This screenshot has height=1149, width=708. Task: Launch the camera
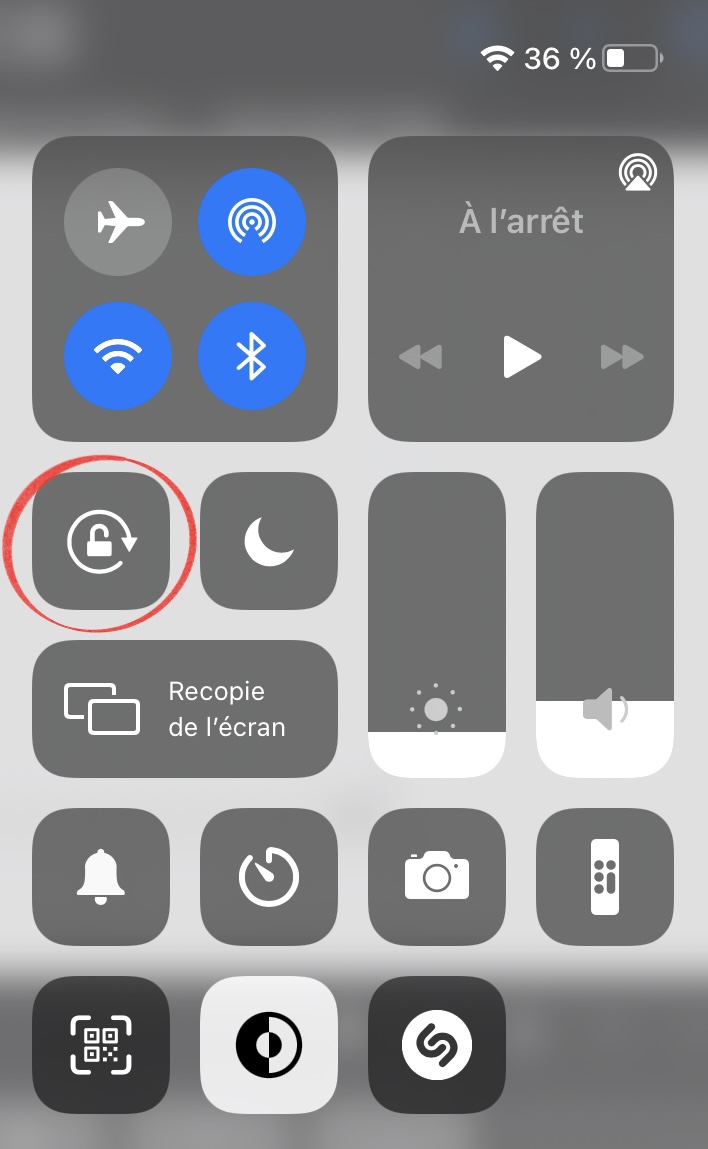coord(437,877)
